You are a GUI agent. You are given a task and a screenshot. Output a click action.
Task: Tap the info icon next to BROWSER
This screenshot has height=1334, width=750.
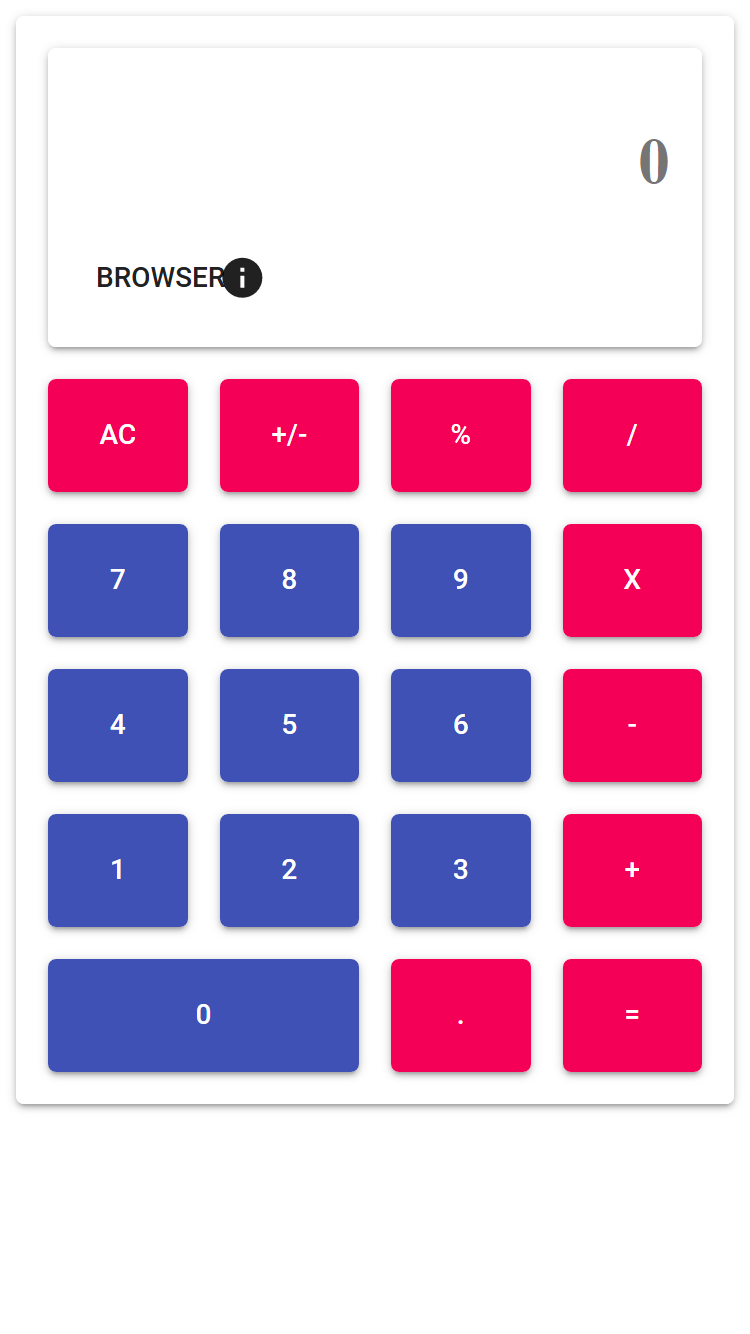(242, 277)
